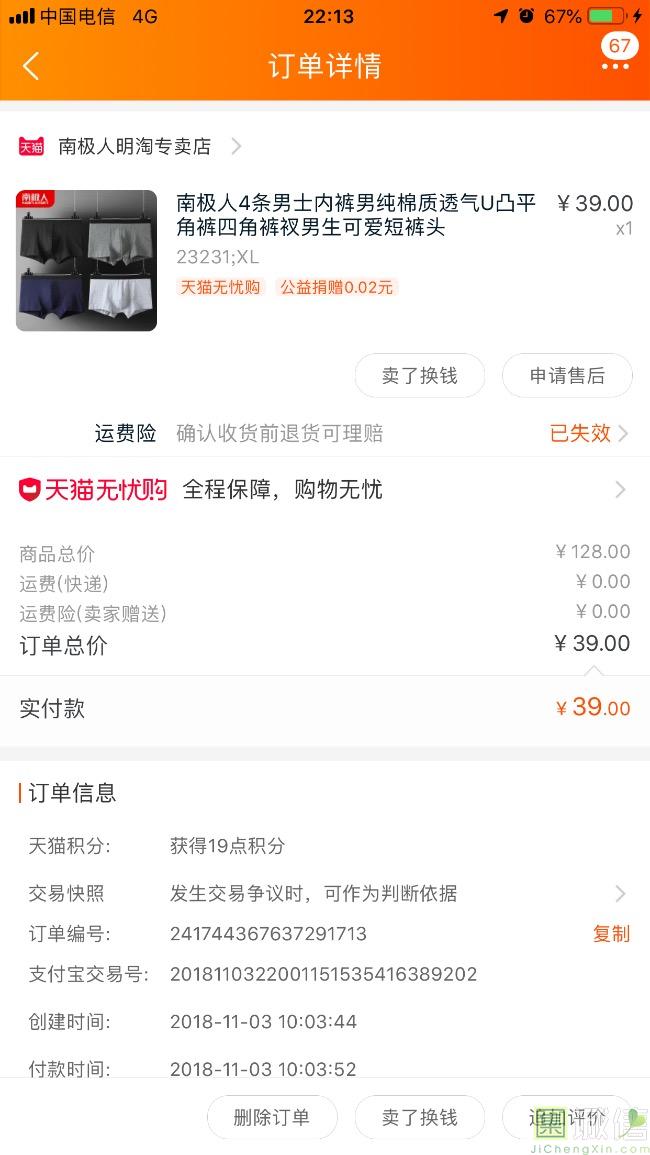View the 交易快照 transaction snapshot
The image size is (650, 1155).
(x=324, y=894)
